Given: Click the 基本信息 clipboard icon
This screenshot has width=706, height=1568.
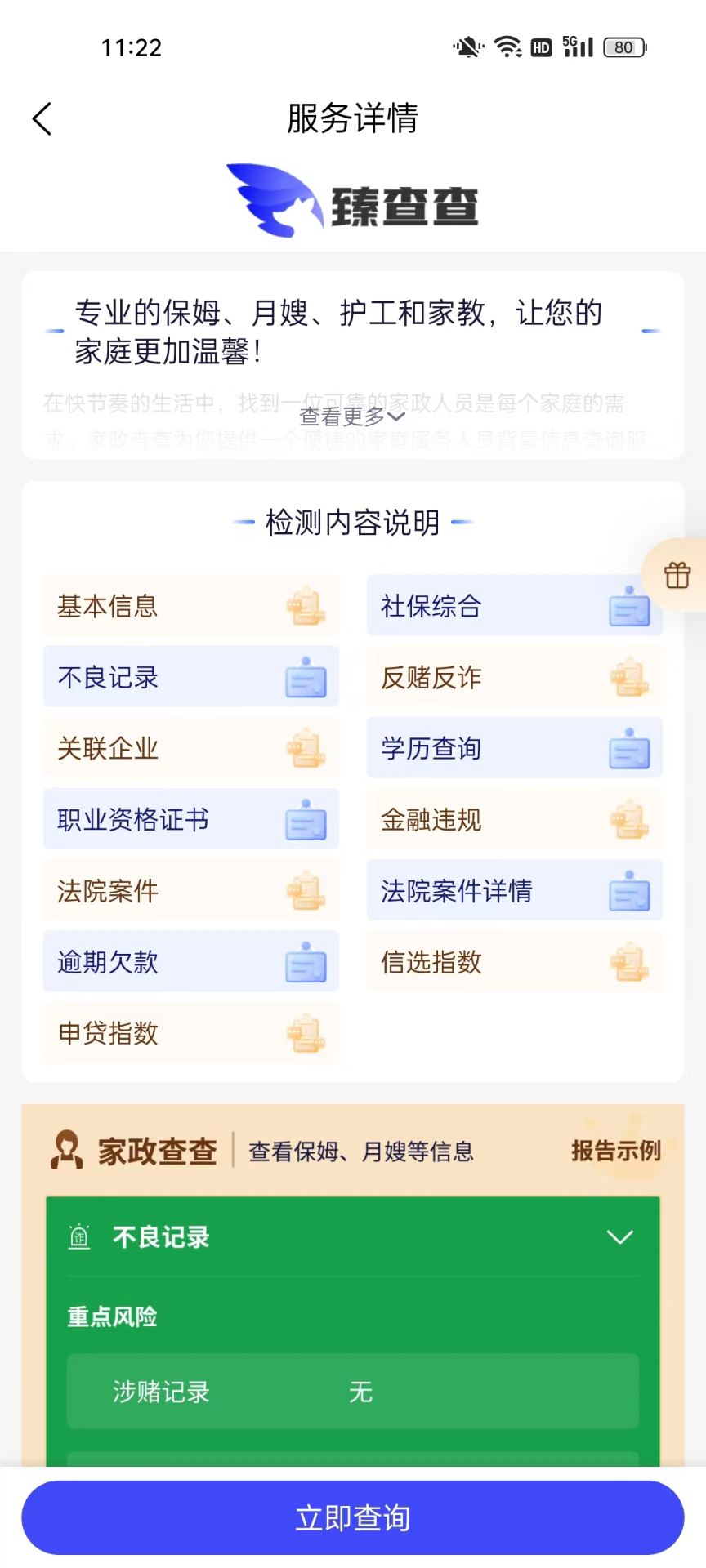Looking at the screenshot, I should pos(306,607).
